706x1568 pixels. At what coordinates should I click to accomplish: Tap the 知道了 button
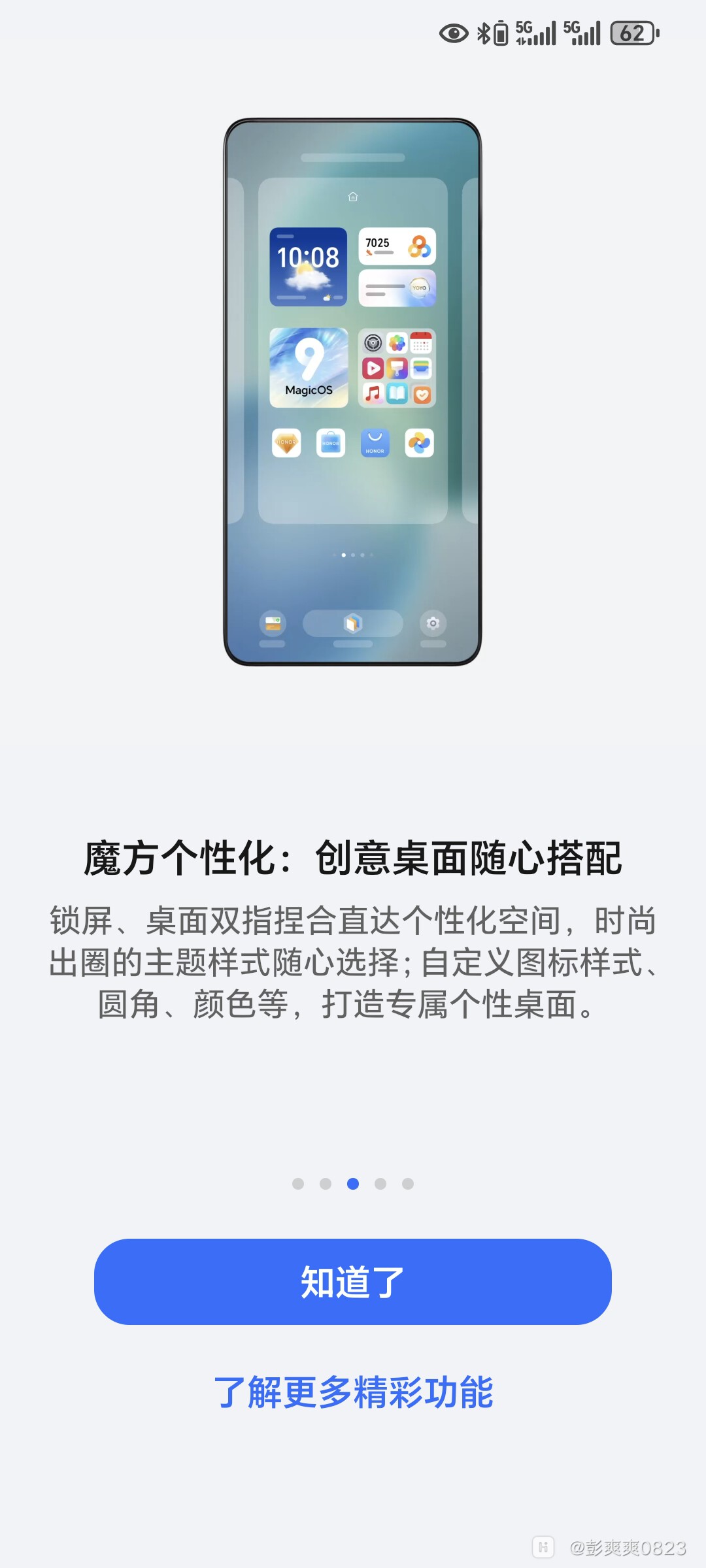click(x=353, y=1282)
